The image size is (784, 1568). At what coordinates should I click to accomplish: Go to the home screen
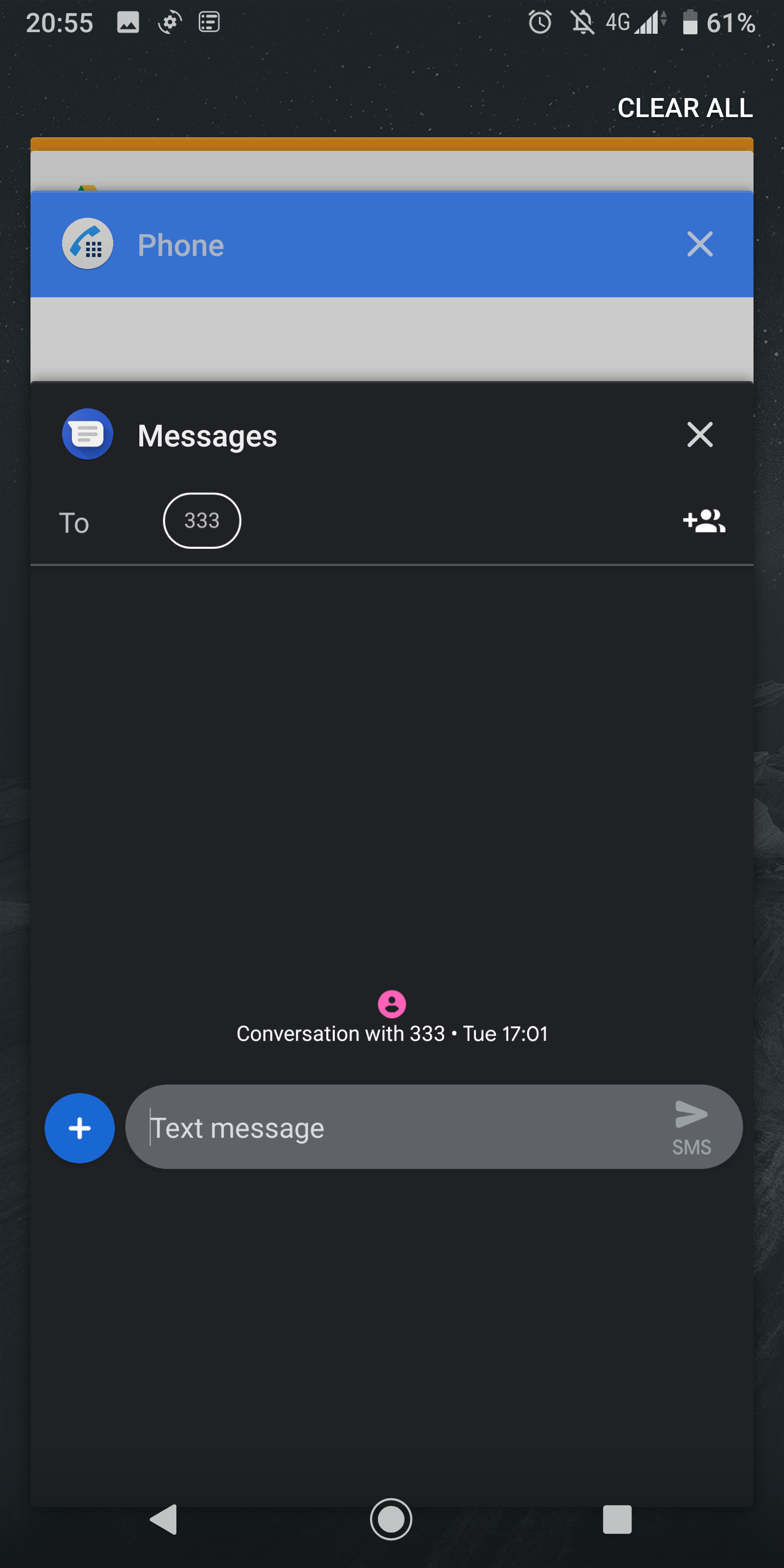(391, 1520)
